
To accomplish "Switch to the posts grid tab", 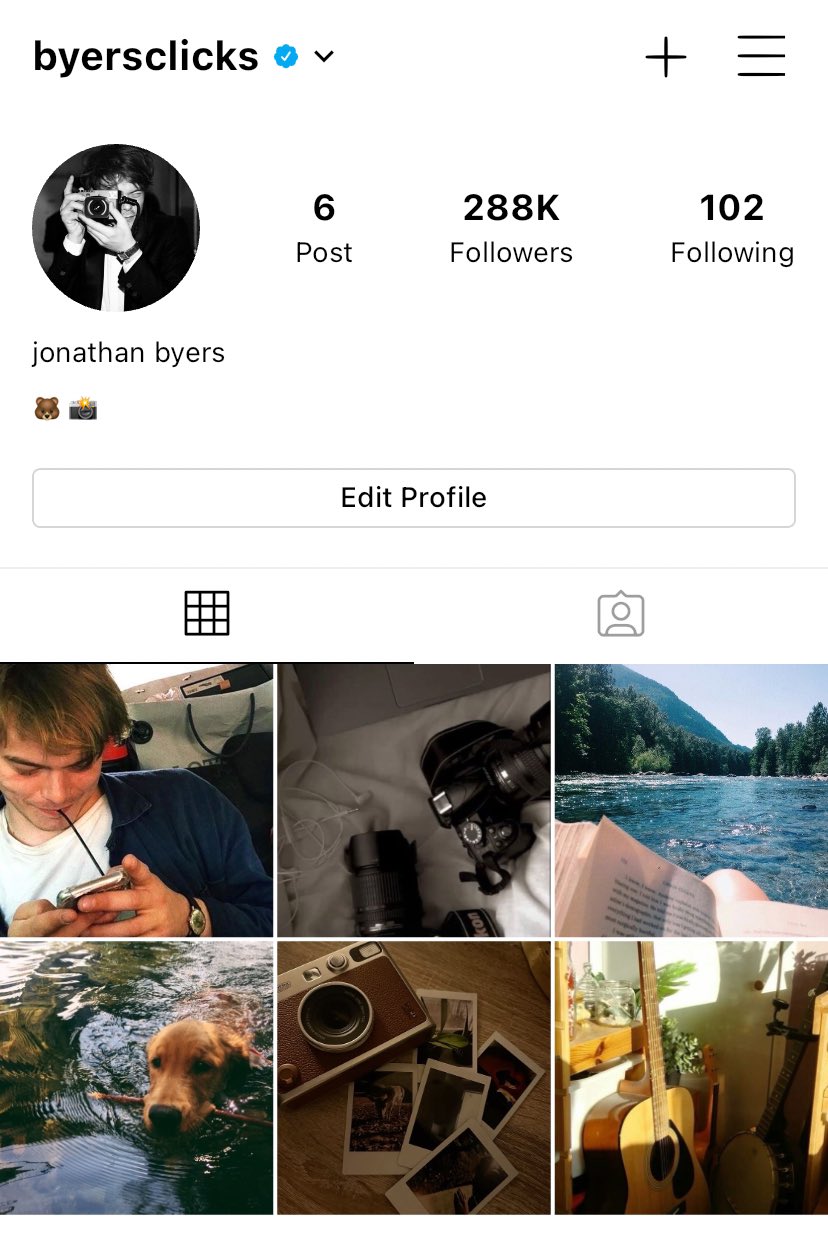I will 207,614.
